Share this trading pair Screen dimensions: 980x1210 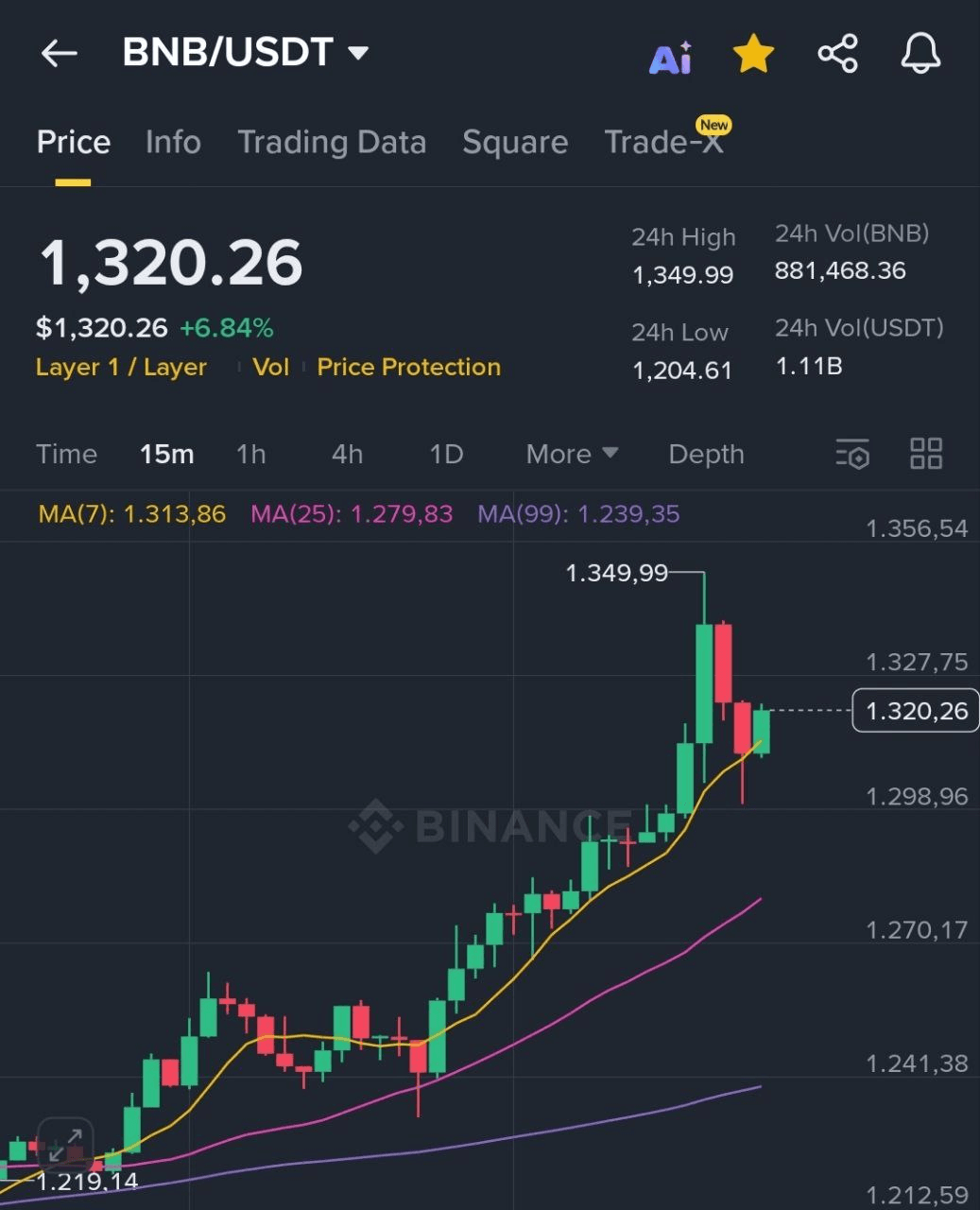(x=837, y=54)
